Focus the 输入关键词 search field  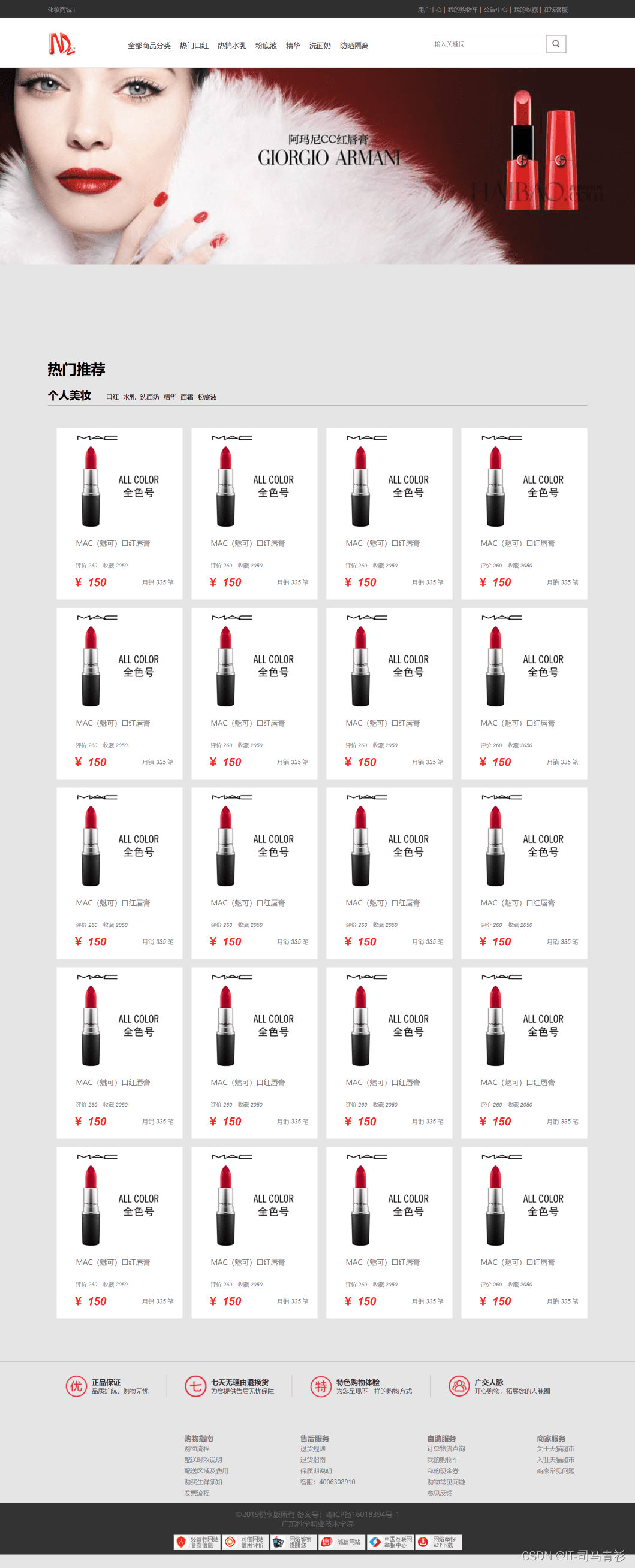click(489, 44)
